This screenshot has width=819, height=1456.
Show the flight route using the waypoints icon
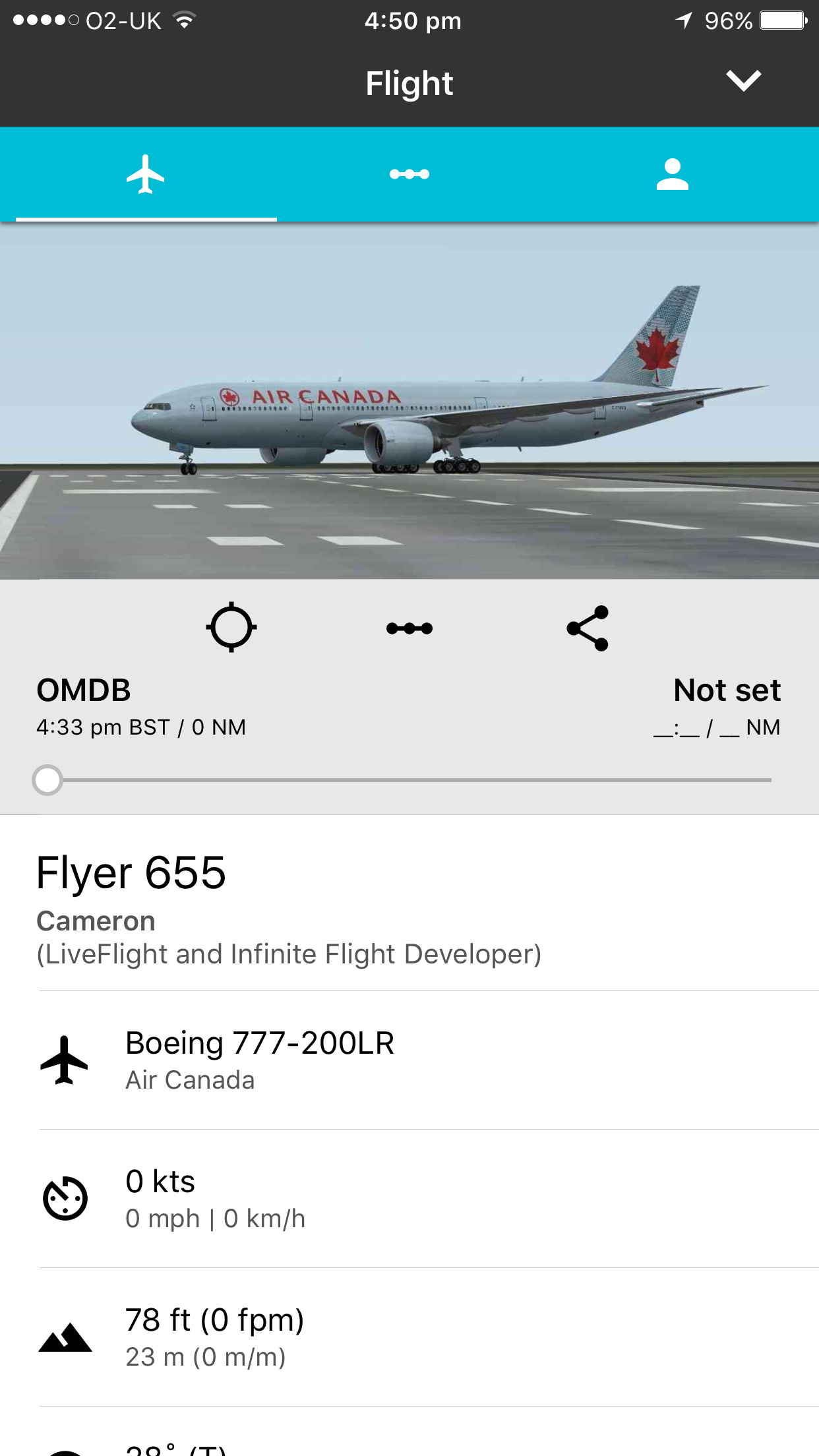tap(409, 628)
